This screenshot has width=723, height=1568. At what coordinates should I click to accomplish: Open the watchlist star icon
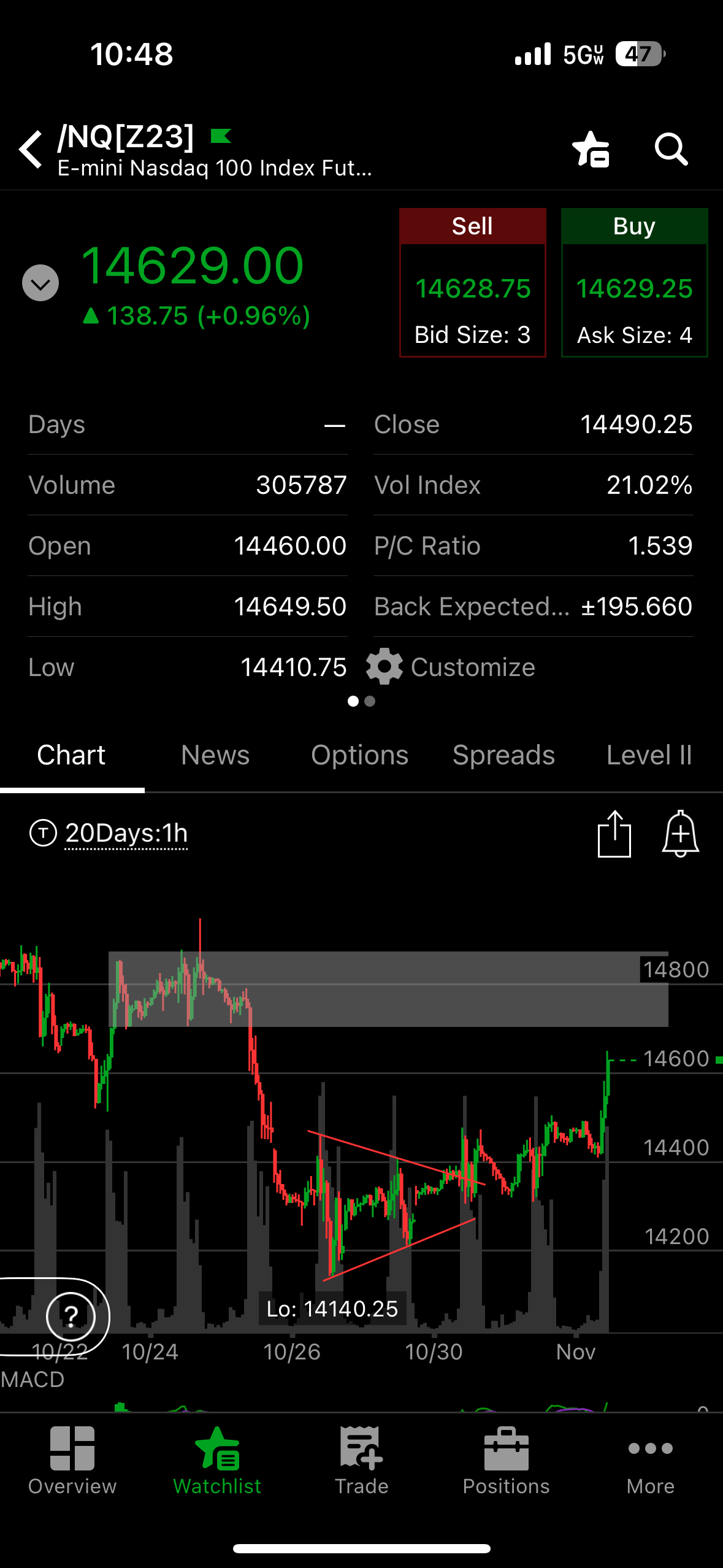click(590, 149)
